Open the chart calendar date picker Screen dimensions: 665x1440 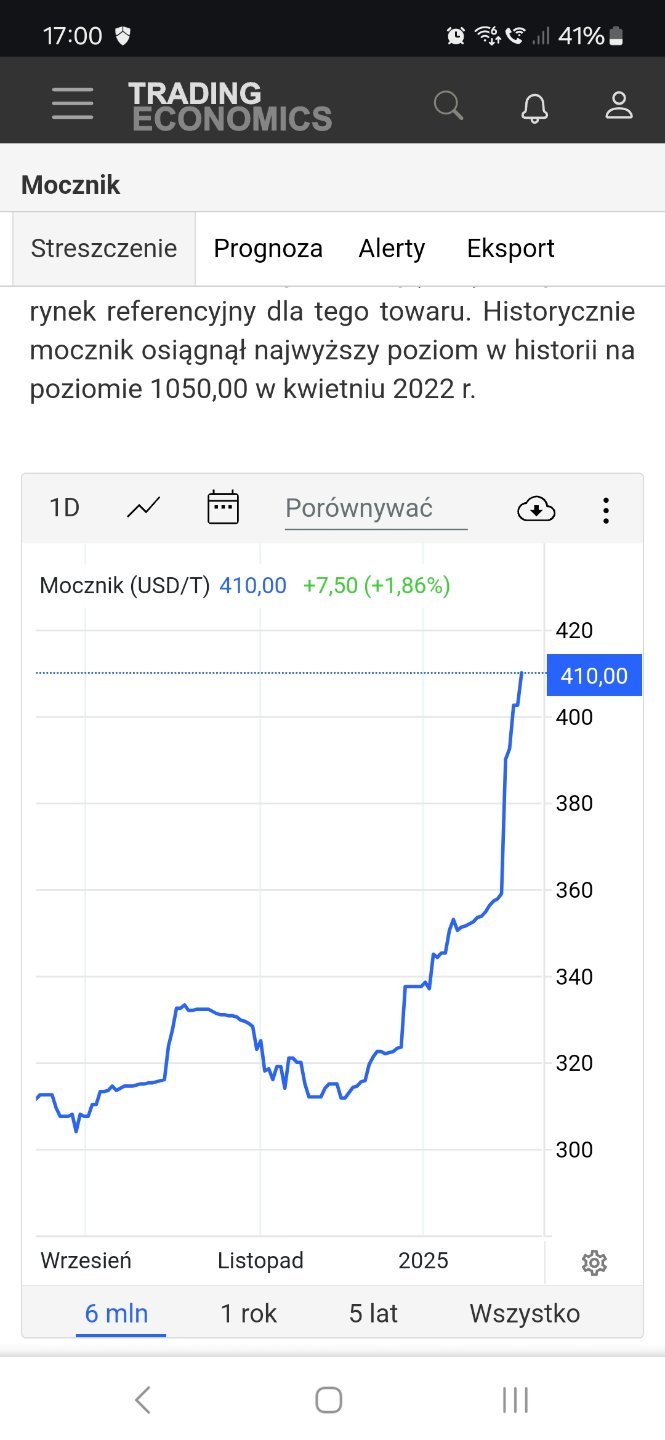223,508
